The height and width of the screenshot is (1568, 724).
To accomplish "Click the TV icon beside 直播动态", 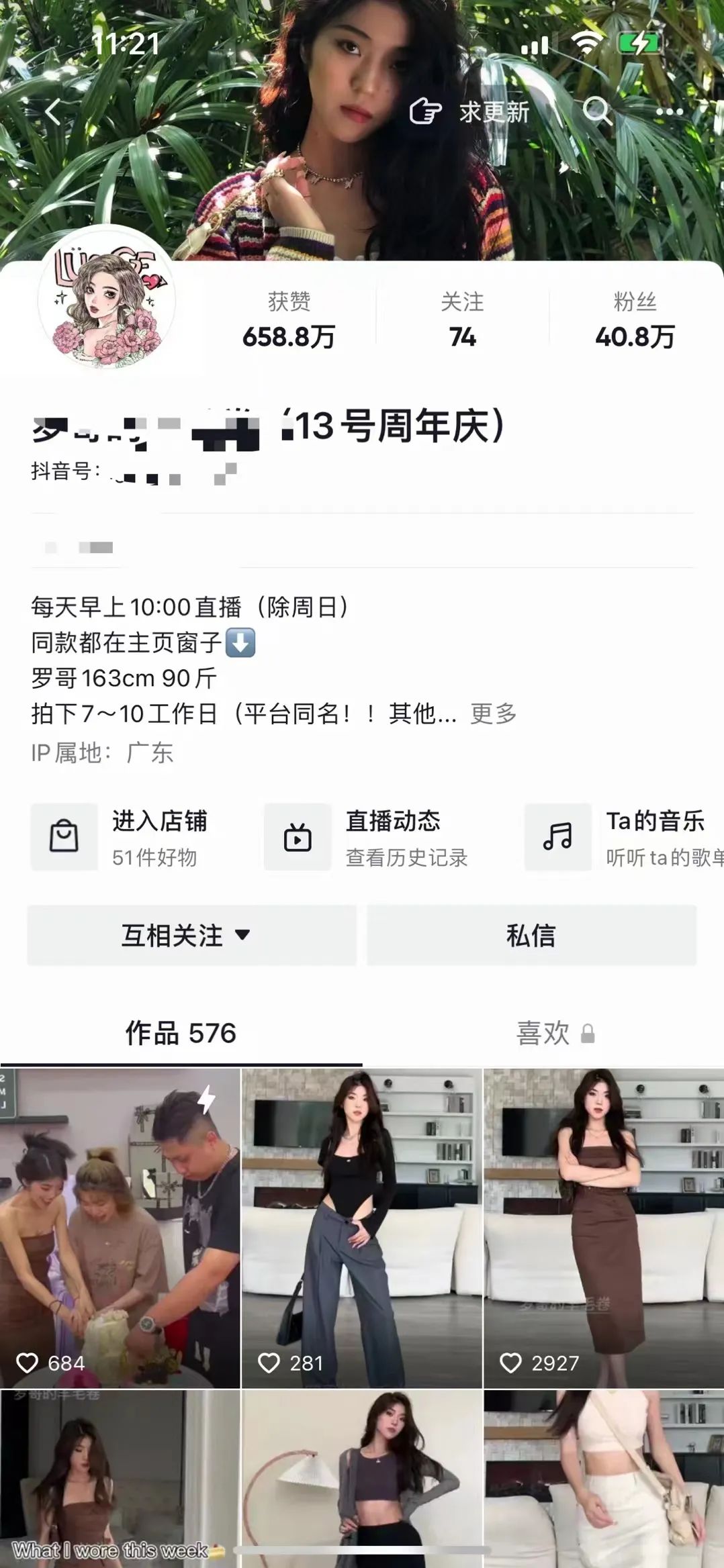I will (298, 838).
